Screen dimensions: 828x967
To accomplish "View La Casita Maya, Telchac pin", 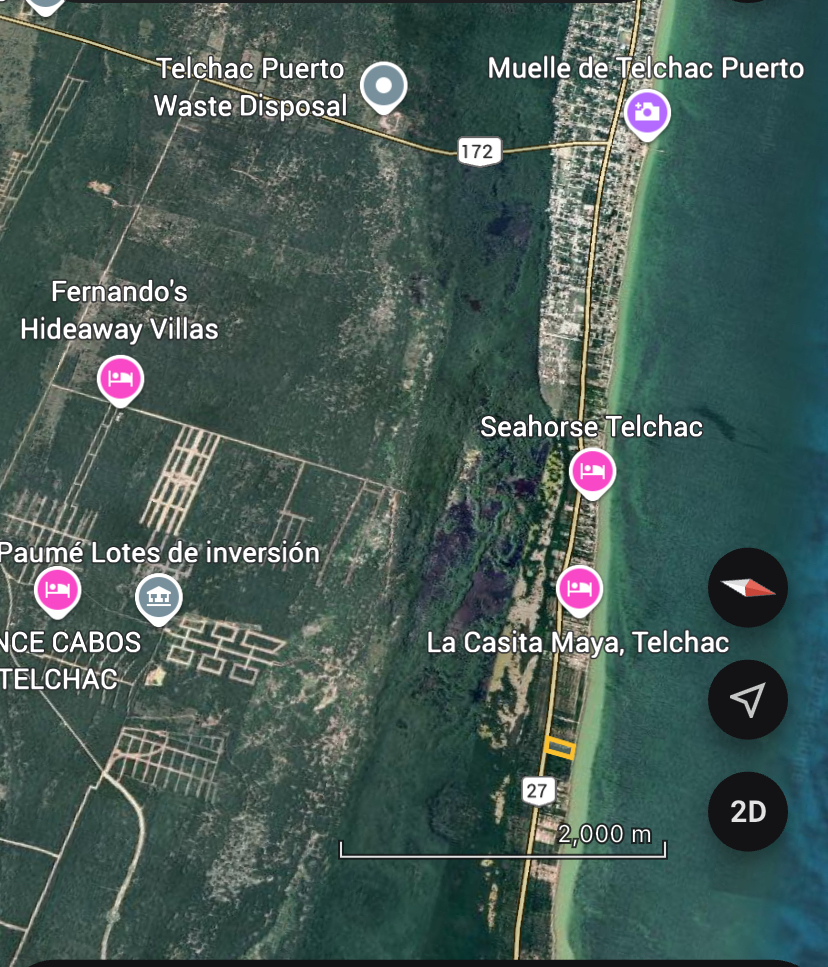I will [578, 588].
